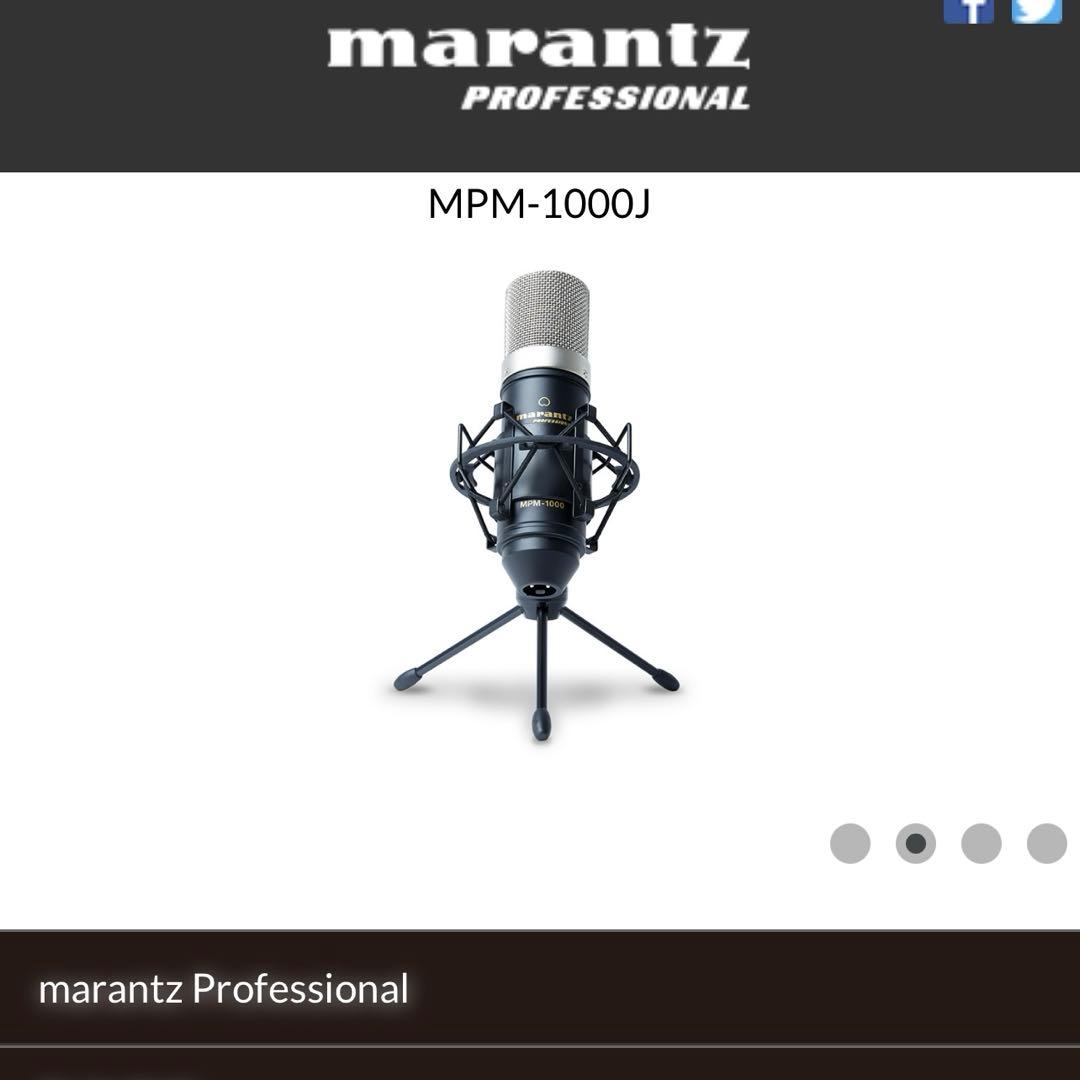Open the Twitter page icon
Screen dimensions: 1080x1080
point(1035,10)
